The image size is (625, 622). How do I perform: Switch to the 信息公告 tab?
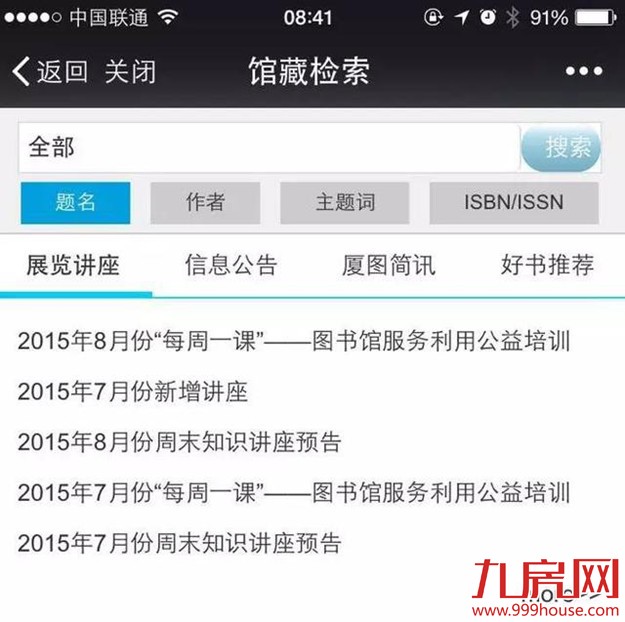231,265
